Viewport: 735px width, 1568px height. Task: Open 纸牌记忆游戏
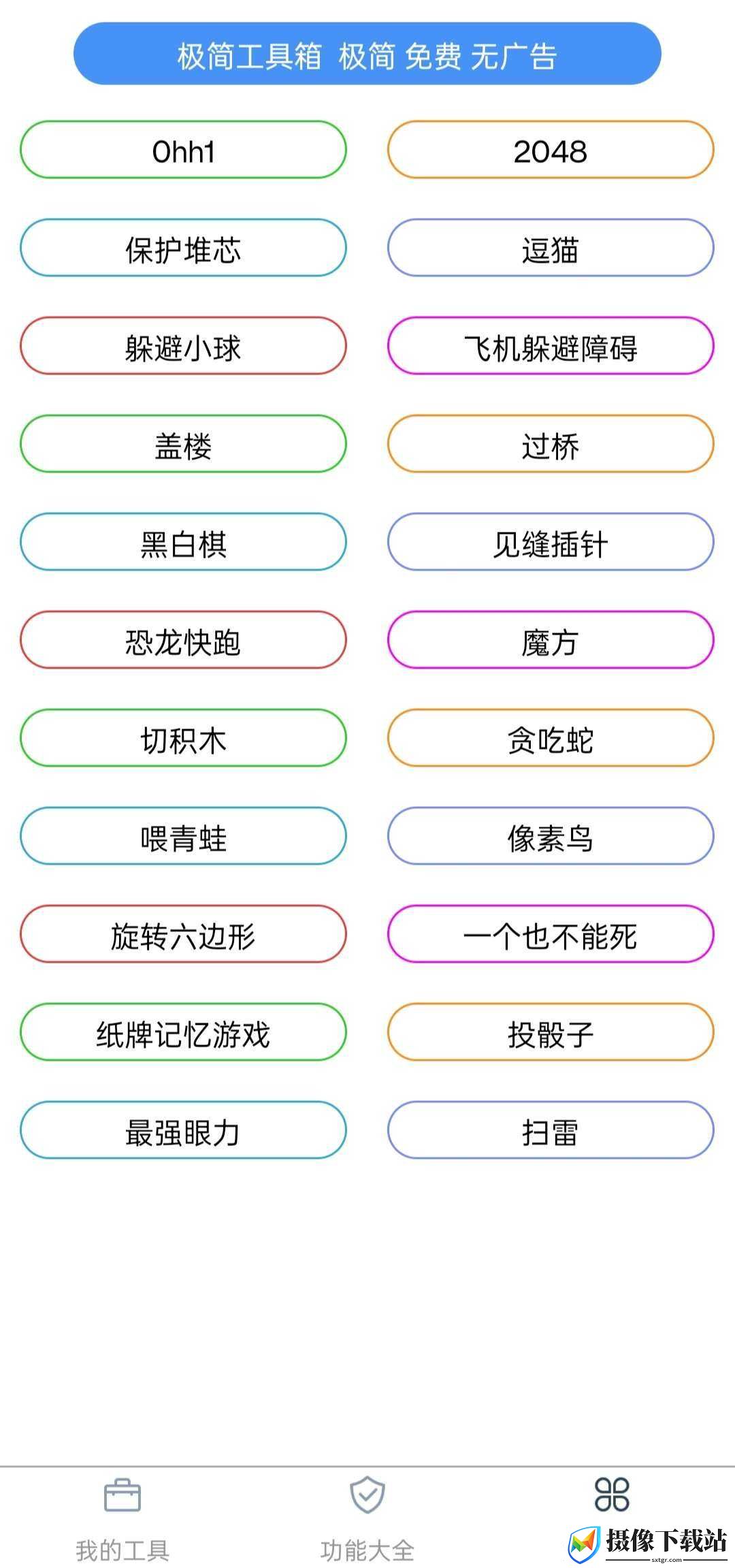[x=183, y=1032]
